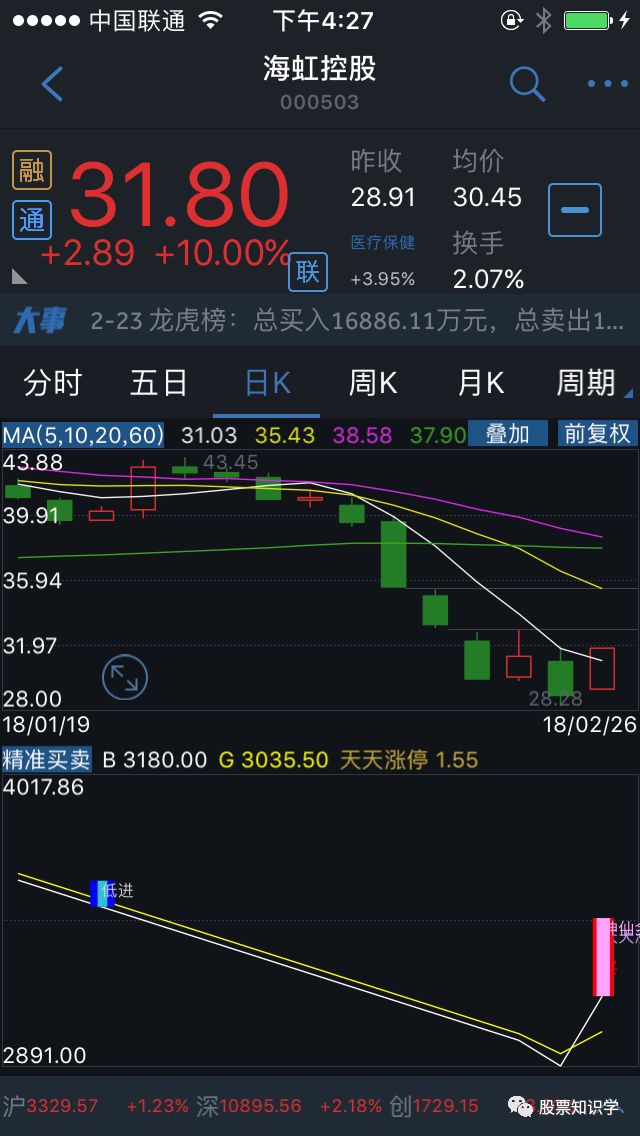Open the stock search icon
The height and width of the screenshot is (1136, 640).
click(527, 84)
